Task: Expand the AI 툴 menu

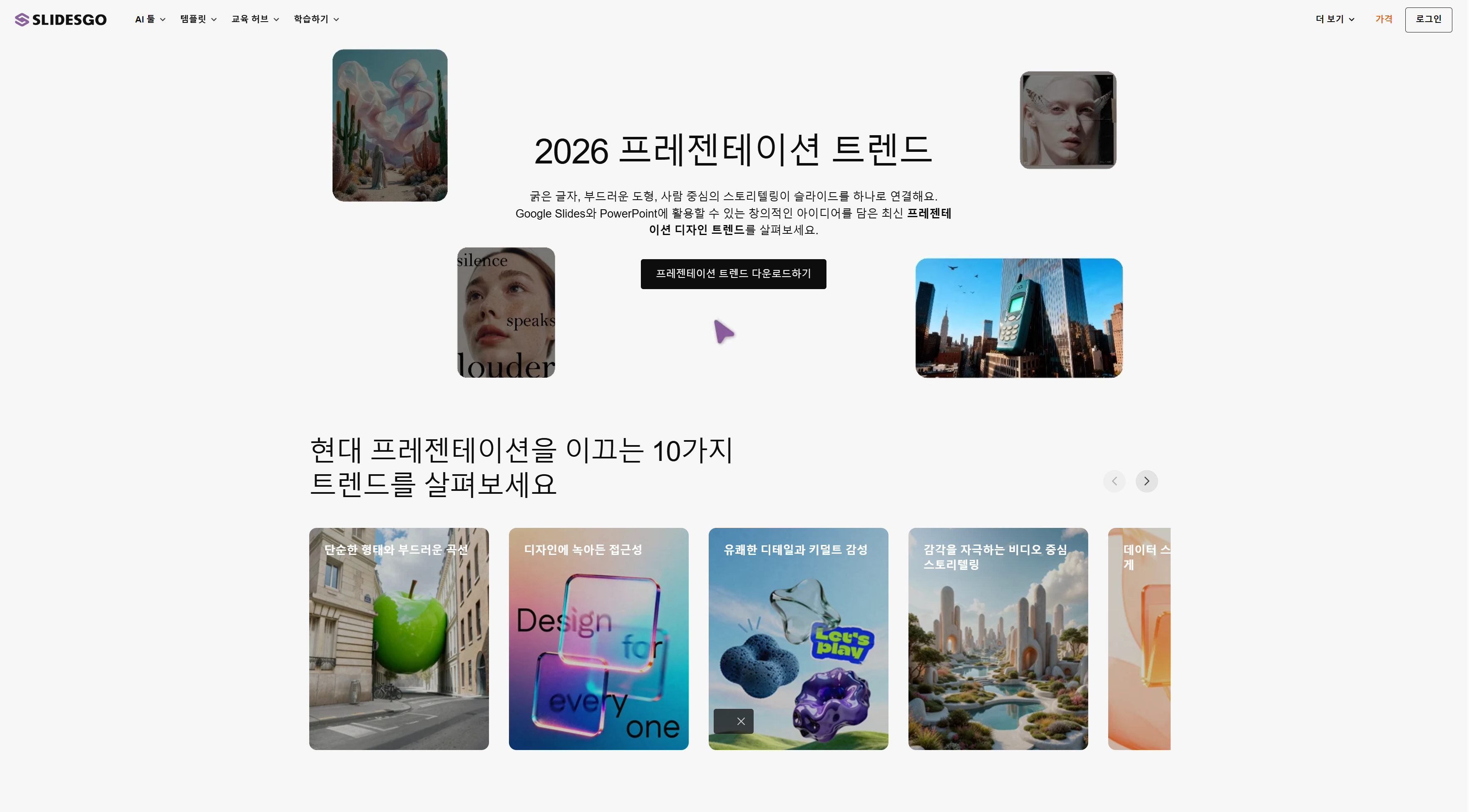Action: [x=150, y=20]
